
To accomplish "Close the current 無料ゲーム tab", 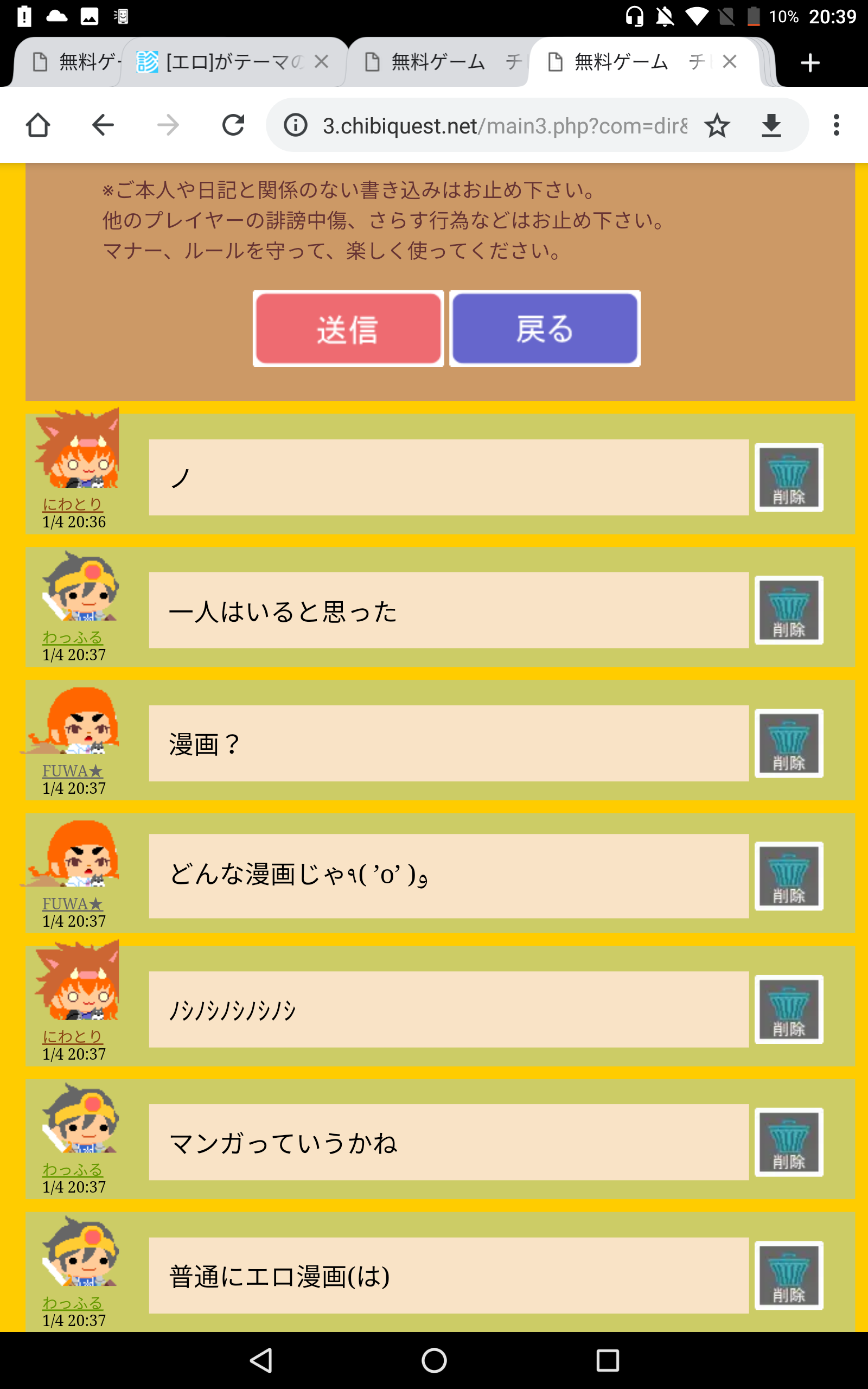I will click(729, 61).
